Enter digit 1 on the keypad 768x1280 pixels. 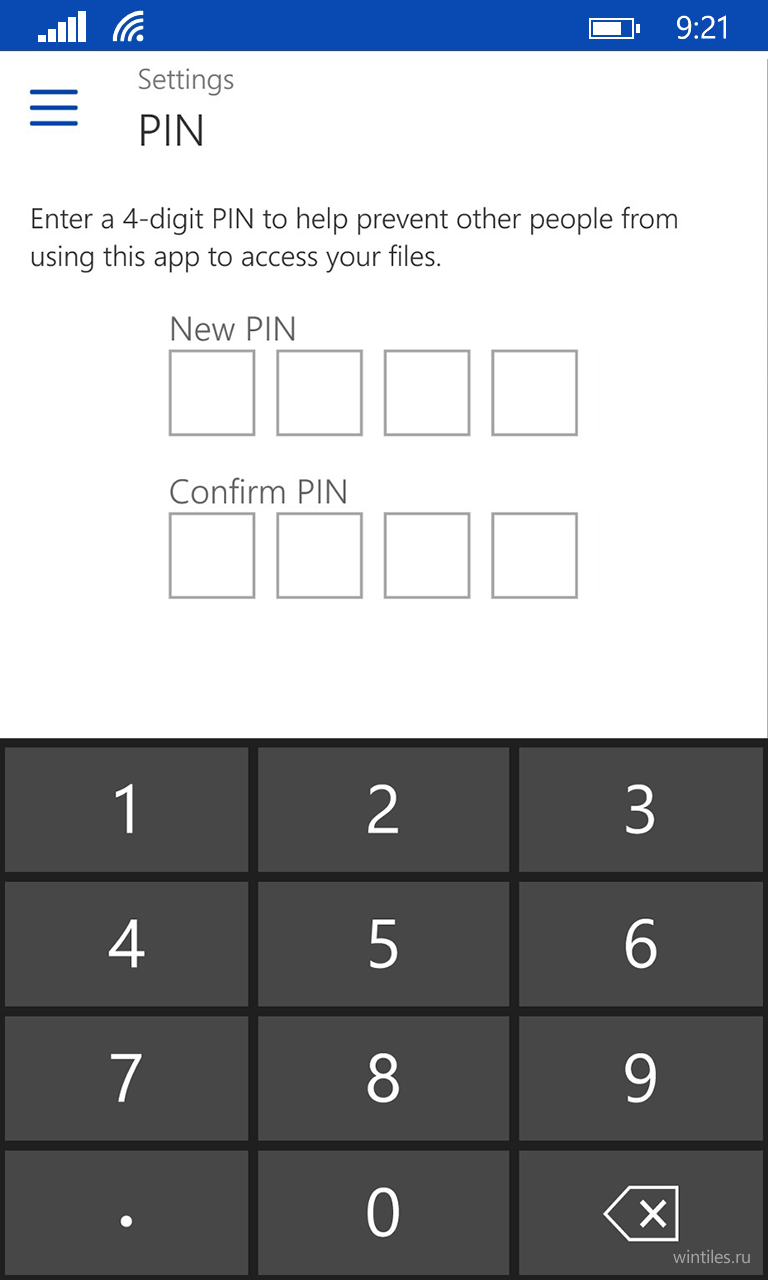tap(126, 809)
